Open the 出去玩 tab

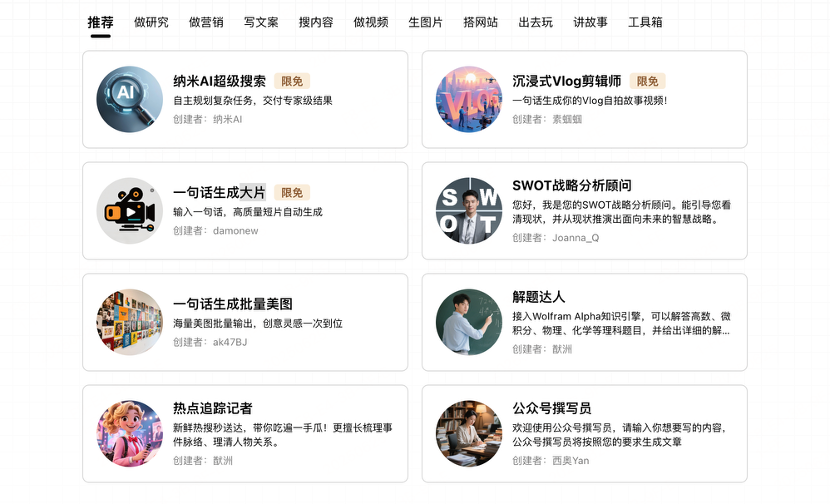pos(536,22)
